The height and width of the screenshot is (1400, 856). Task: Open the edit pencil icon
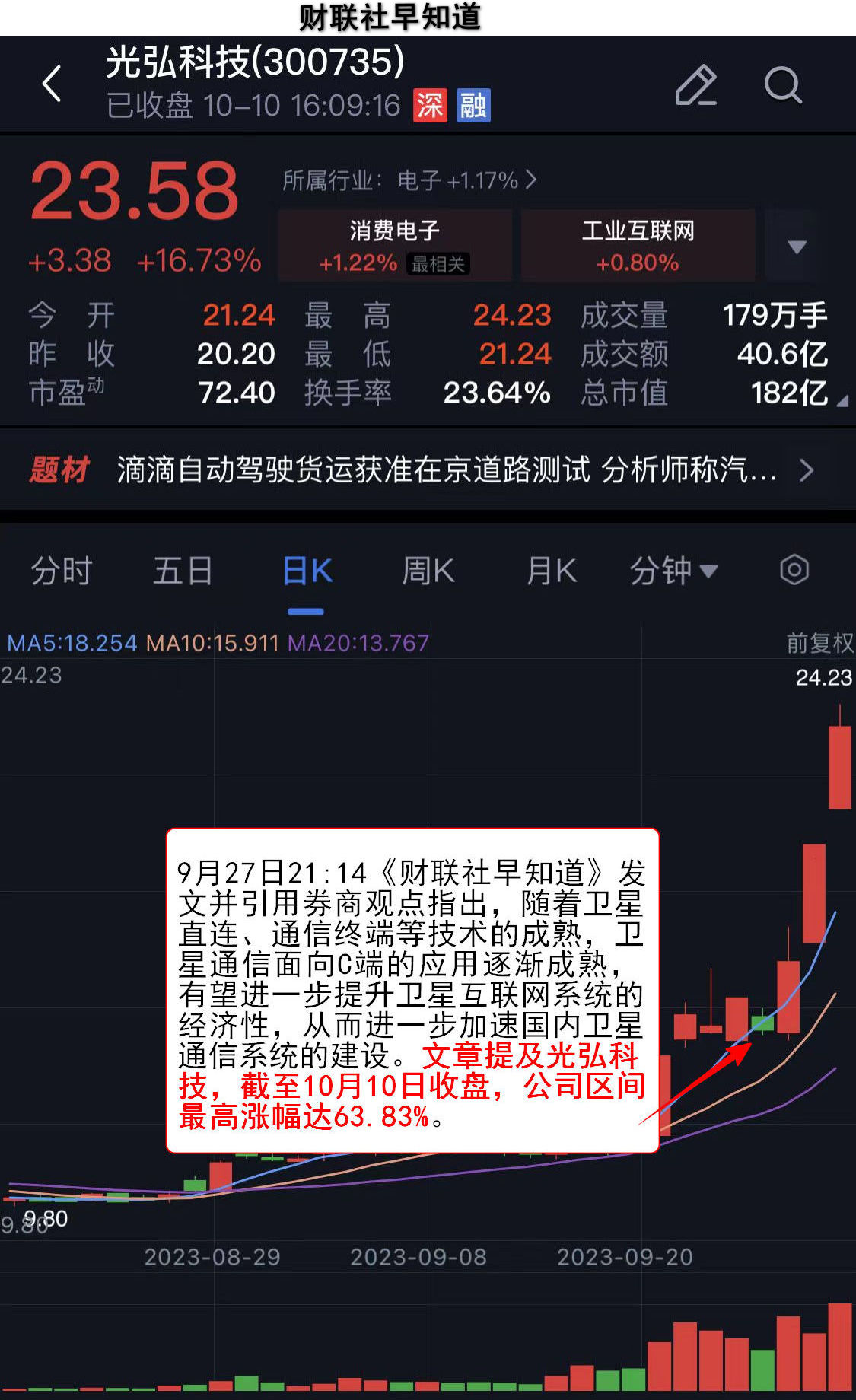pos(696,84)
